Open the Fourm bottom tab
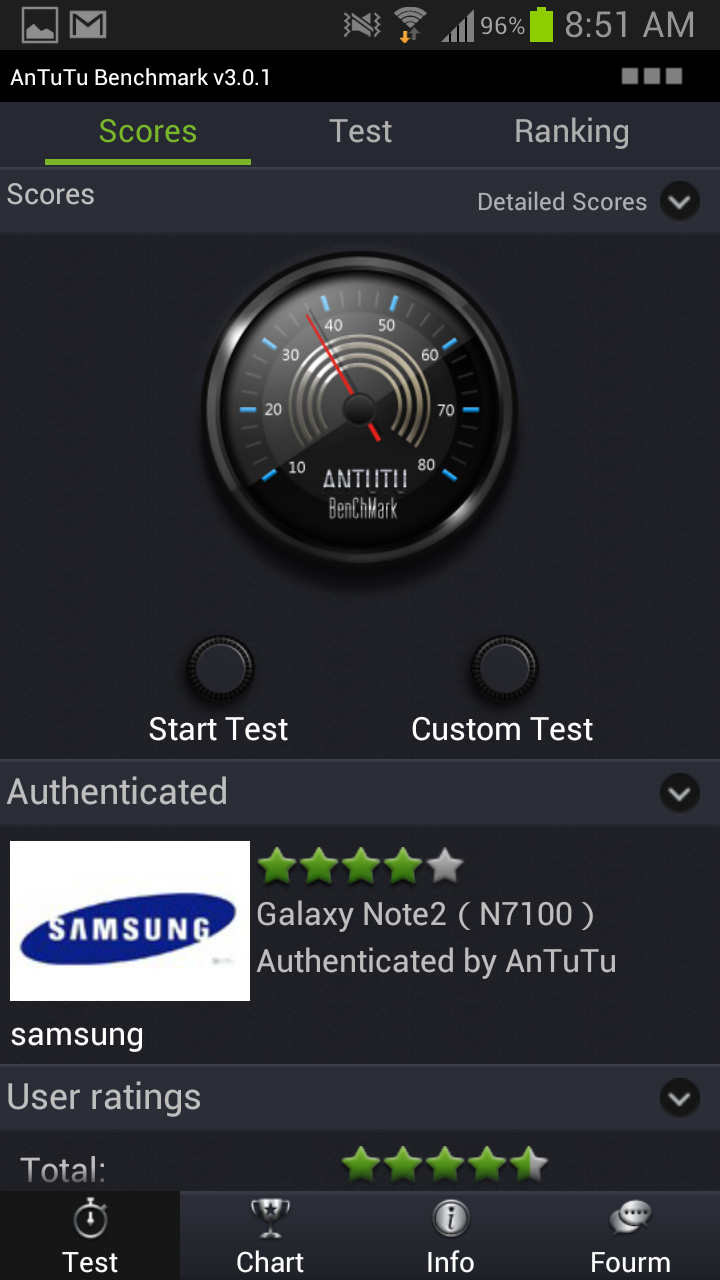This screenshot has height=1280, width=720. pyautogui.click(x=630, y=1236)
